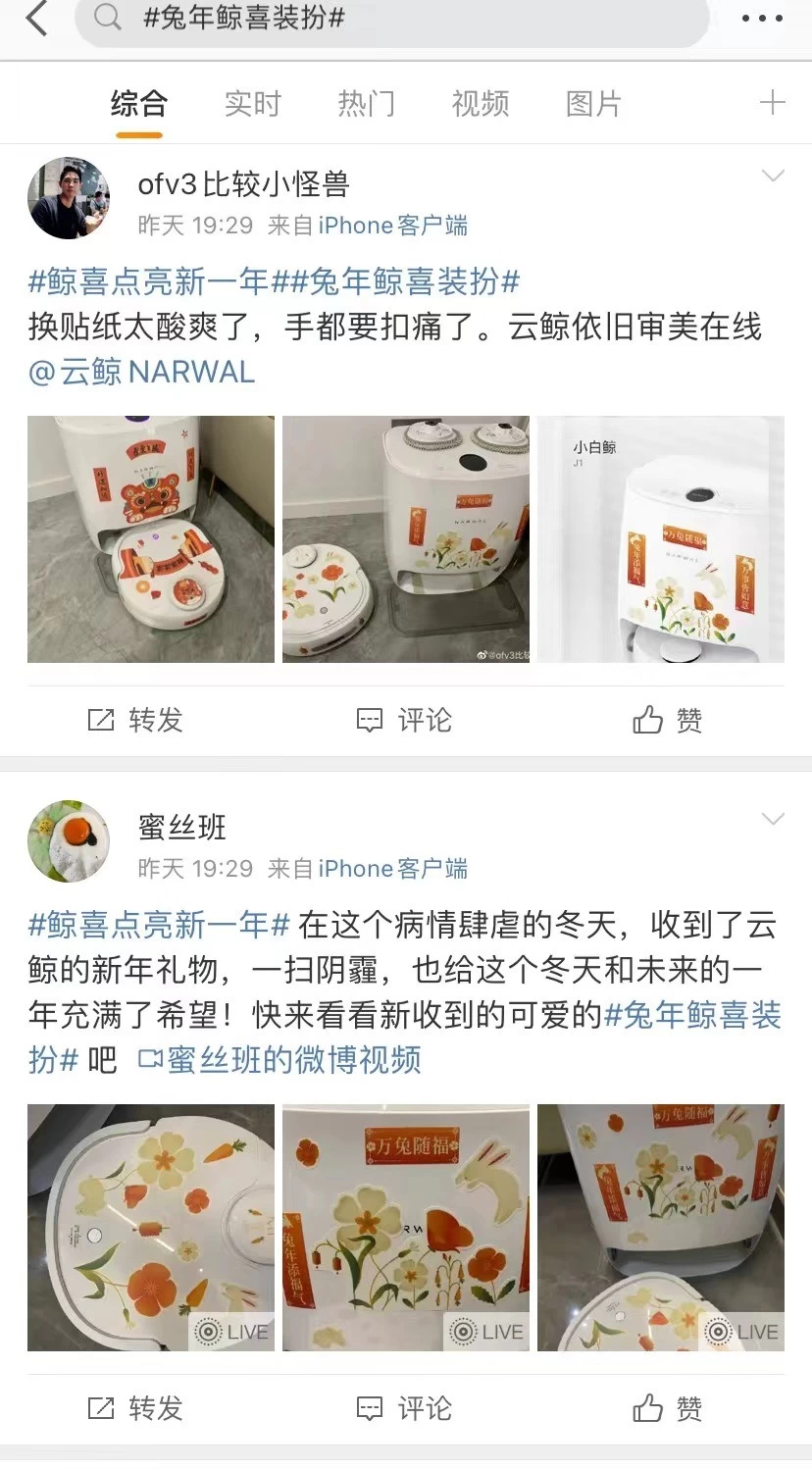Screen dimensions: 812x1469
Task: Open 蜜丝班's profile avatar
Action: 69,841
